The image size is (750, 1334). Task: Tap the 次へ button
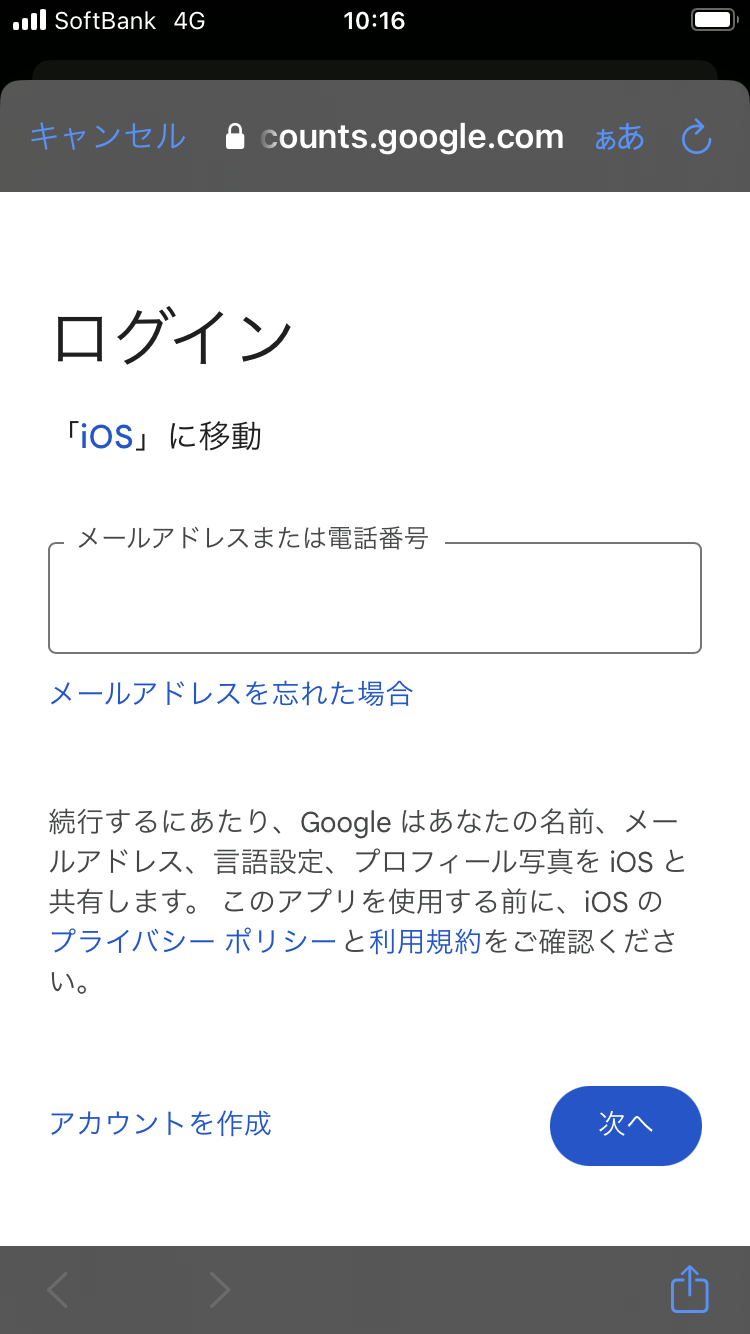pos(626,1125)
